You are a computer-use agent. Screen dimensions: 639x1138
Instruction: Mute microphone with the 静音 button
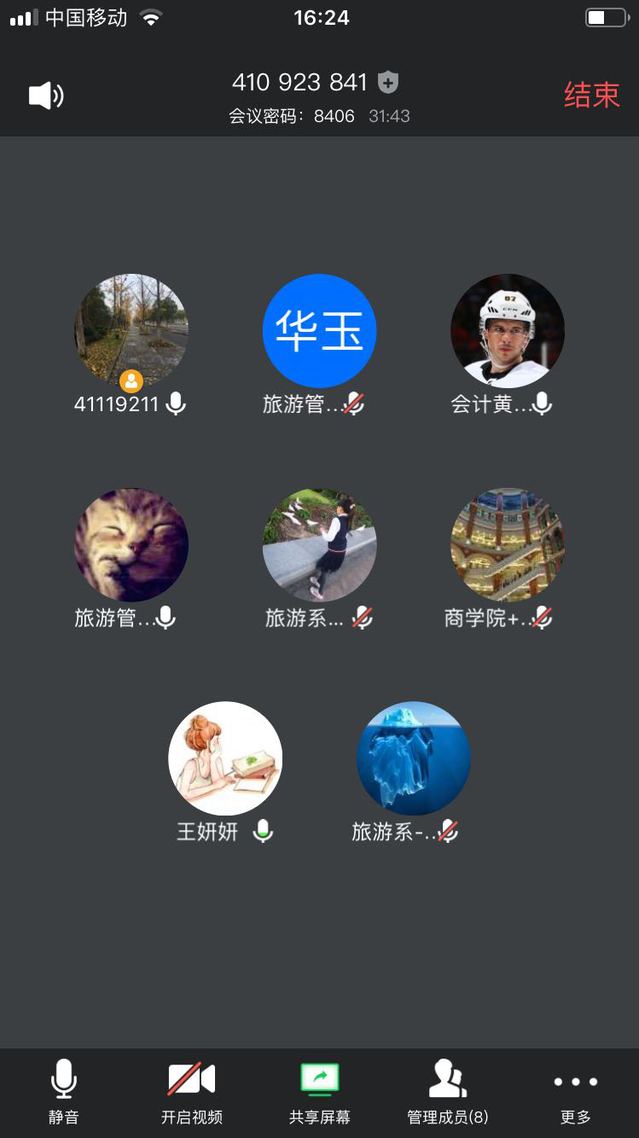point(64,1091)
